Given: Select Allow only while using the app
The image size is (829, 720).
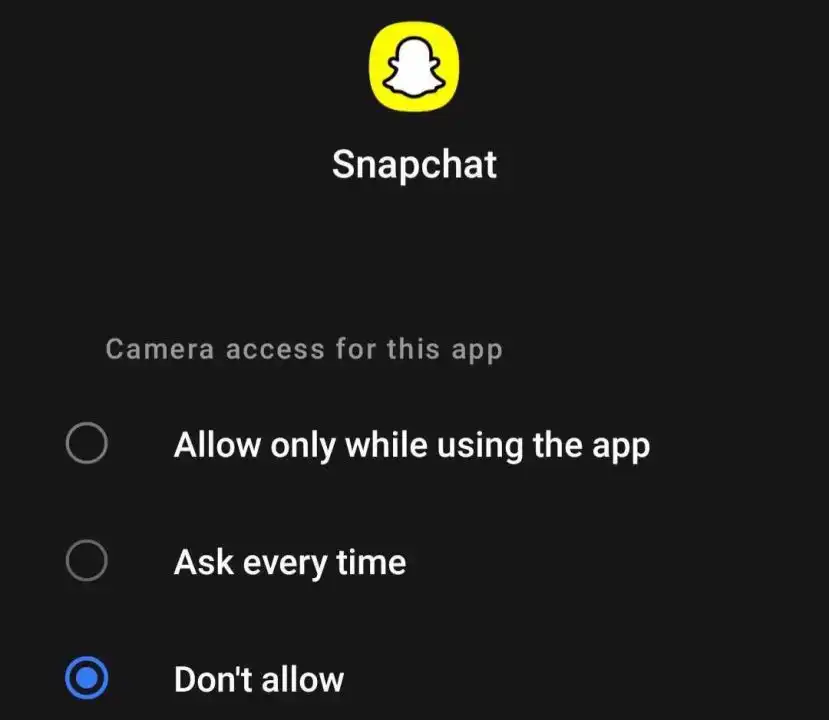Looking at the screenshot, I should (87, 443).
